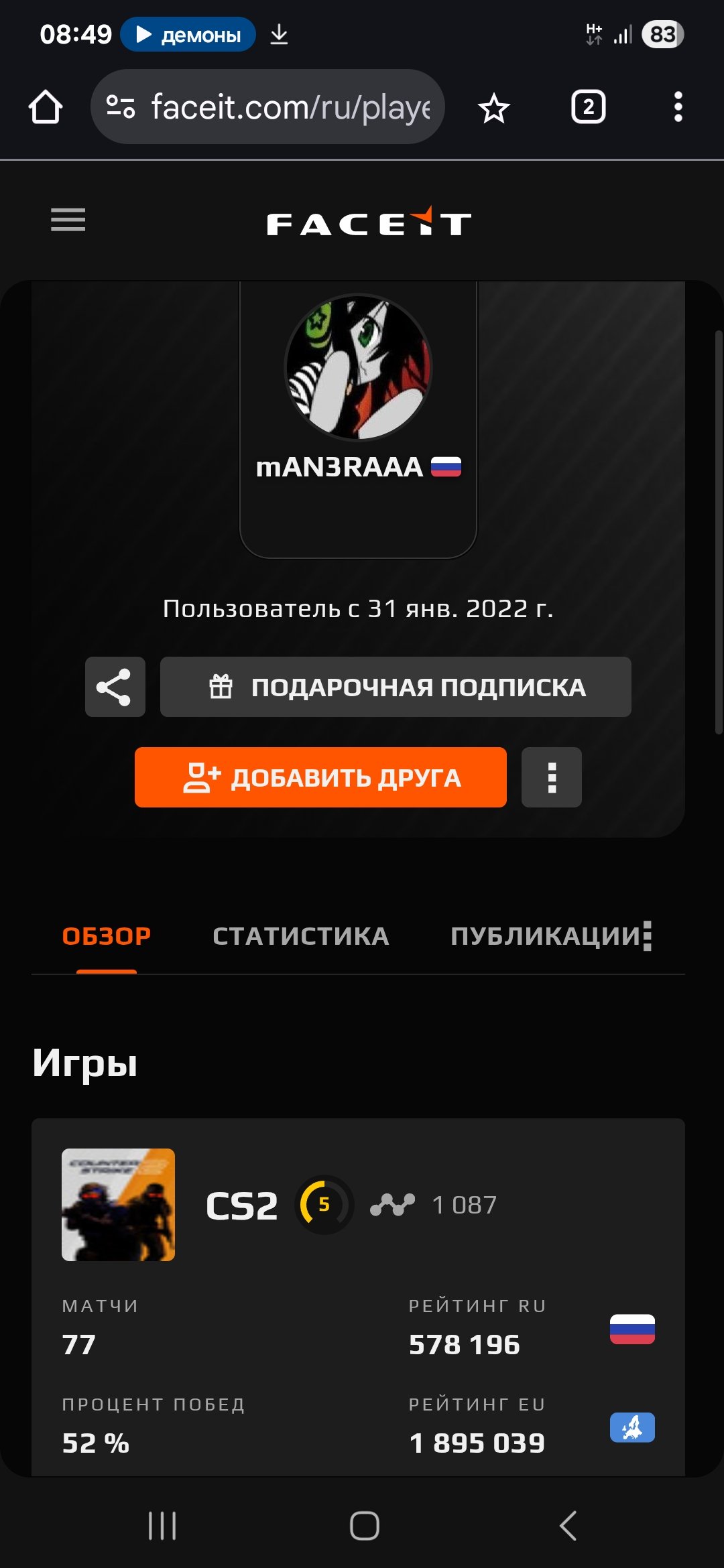Select the ОБЗОР tab
The height and width of the screenshot is (1568, 724).
(x=107, y=936)
